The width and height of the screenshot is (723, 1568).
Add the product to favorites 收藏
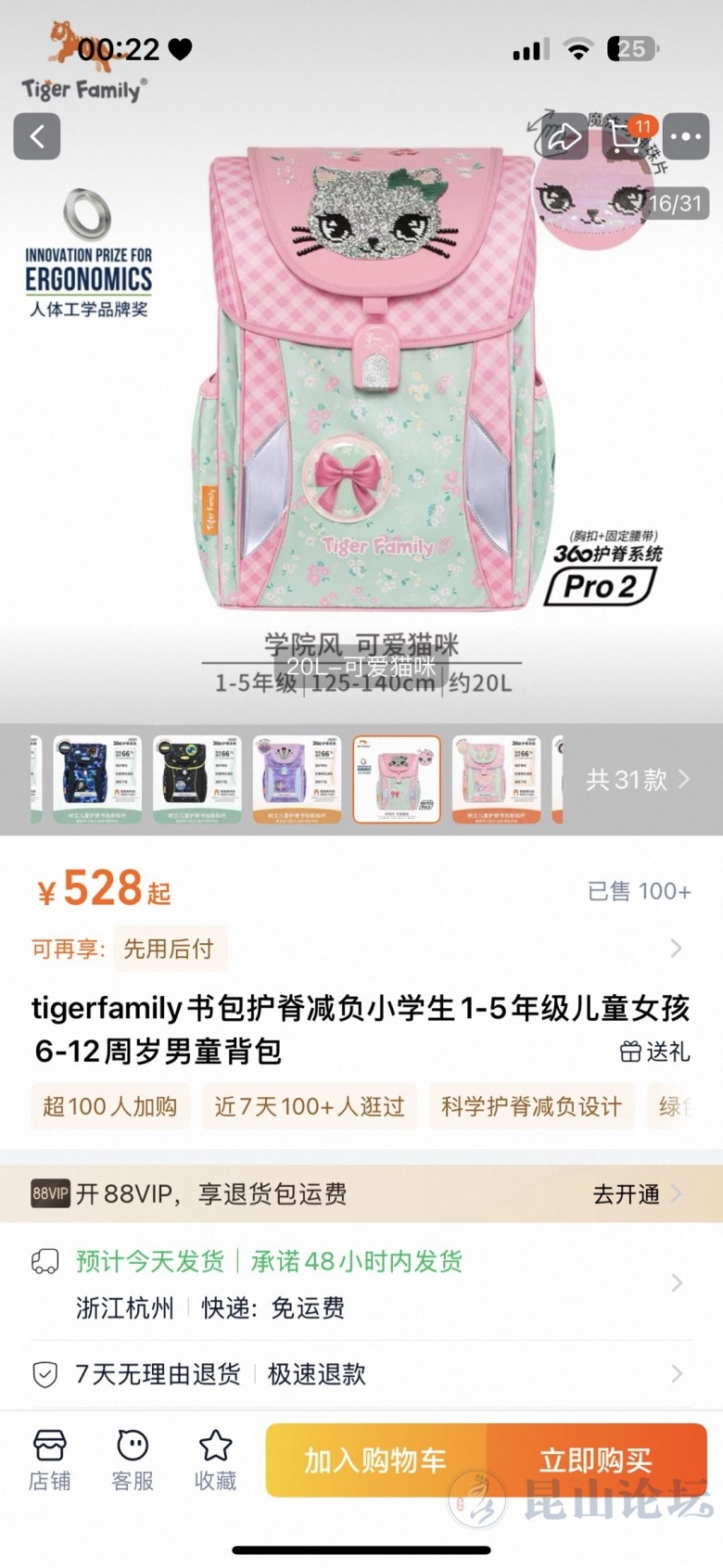click(215, 1460)
